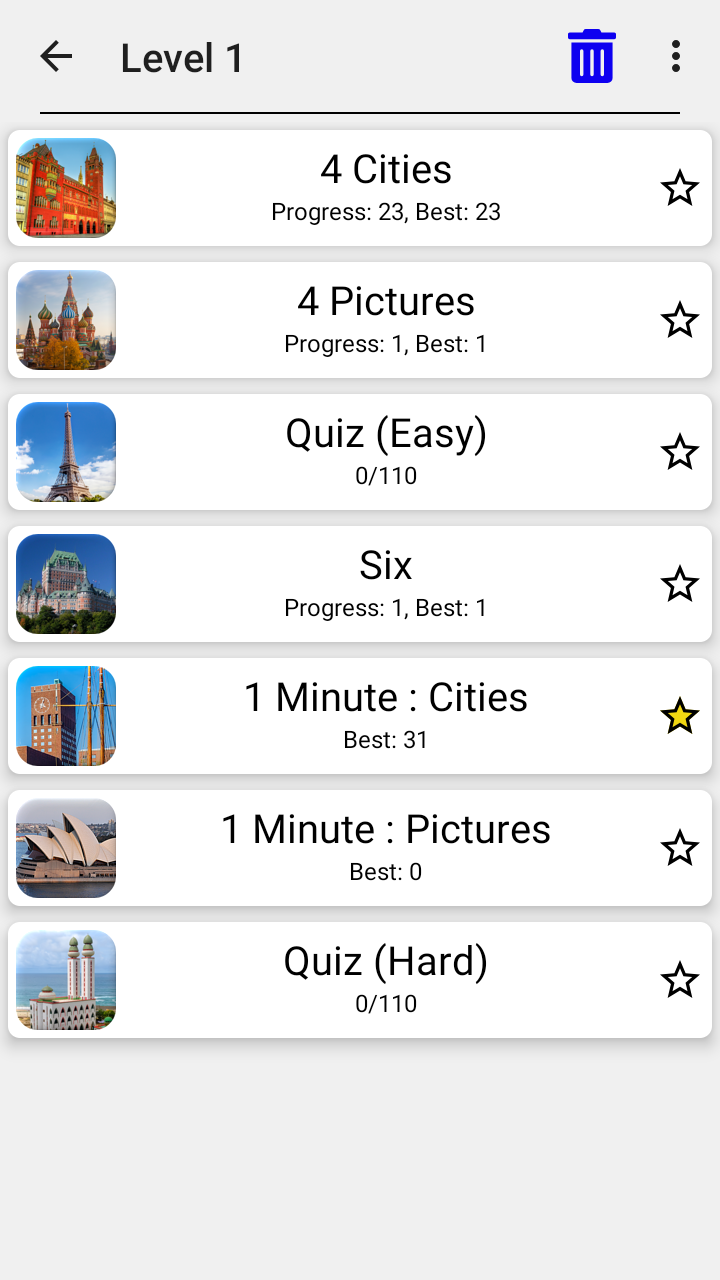Star the 4 Cities game mode
The height and width of the screenshot is (1280, 720).
tap(680, 188)
